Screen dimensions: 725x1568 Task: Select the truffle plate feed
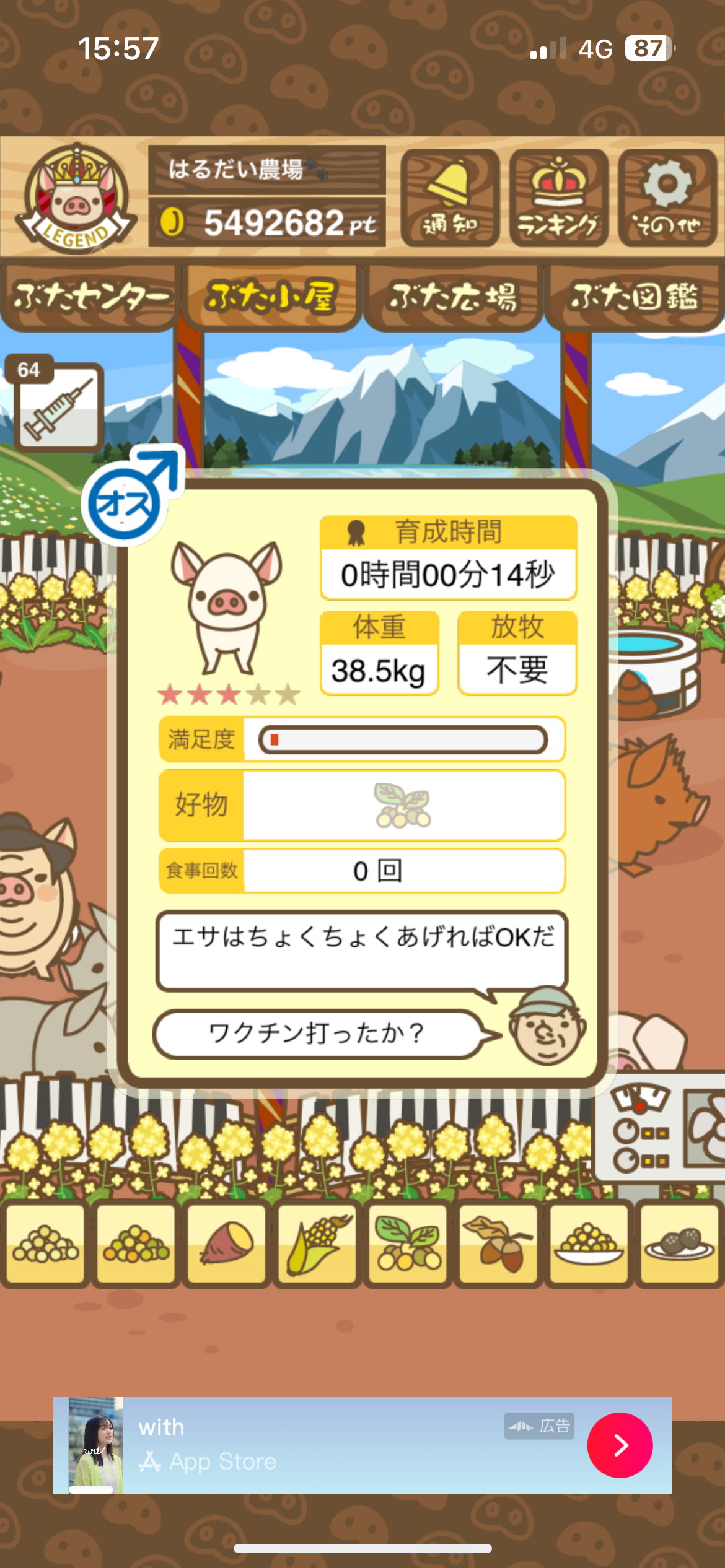679,1244
